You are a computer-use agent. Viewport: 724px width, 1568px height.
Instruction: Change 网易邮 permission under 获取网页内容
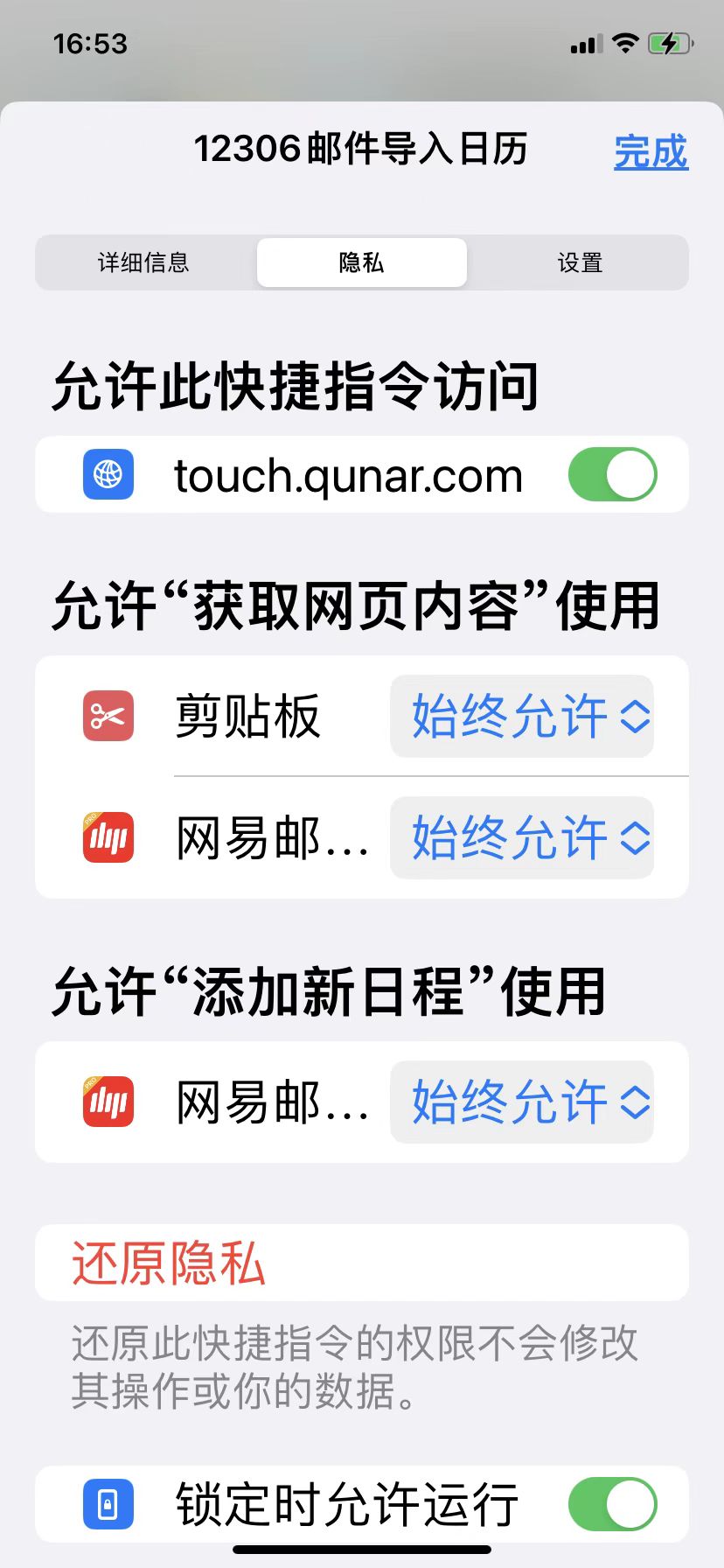click(x=522, y=837)
